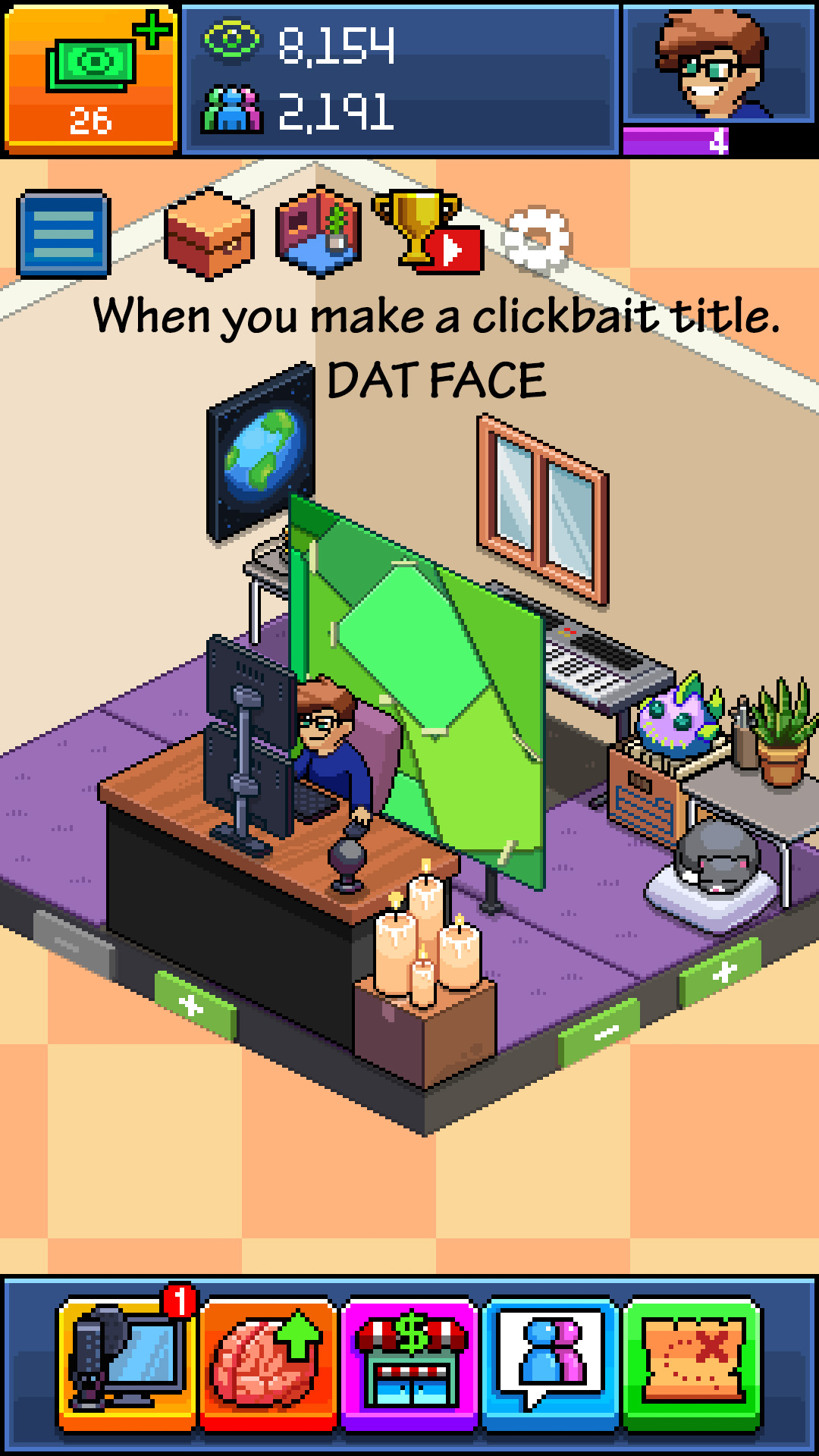Open the blue hamburger menu
This screenshot has height=1456, width=819.
[64, 234]
